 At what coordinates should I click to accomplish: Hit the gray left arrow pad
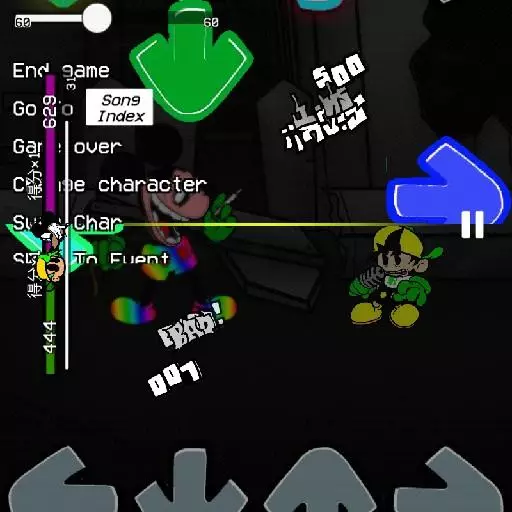pos(62,480)
